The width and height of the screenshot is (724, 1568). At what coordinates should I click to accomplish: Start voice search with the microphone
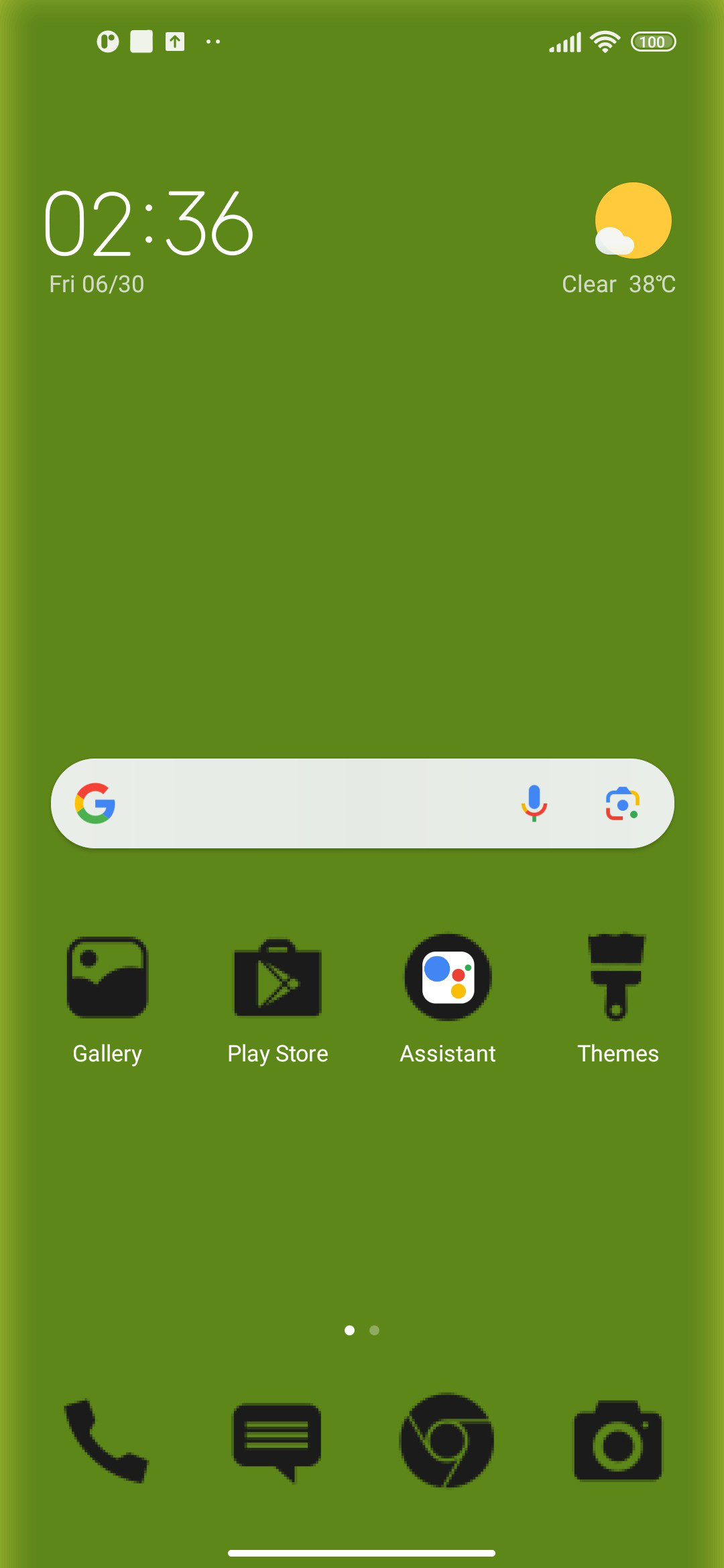coord(534,803)
